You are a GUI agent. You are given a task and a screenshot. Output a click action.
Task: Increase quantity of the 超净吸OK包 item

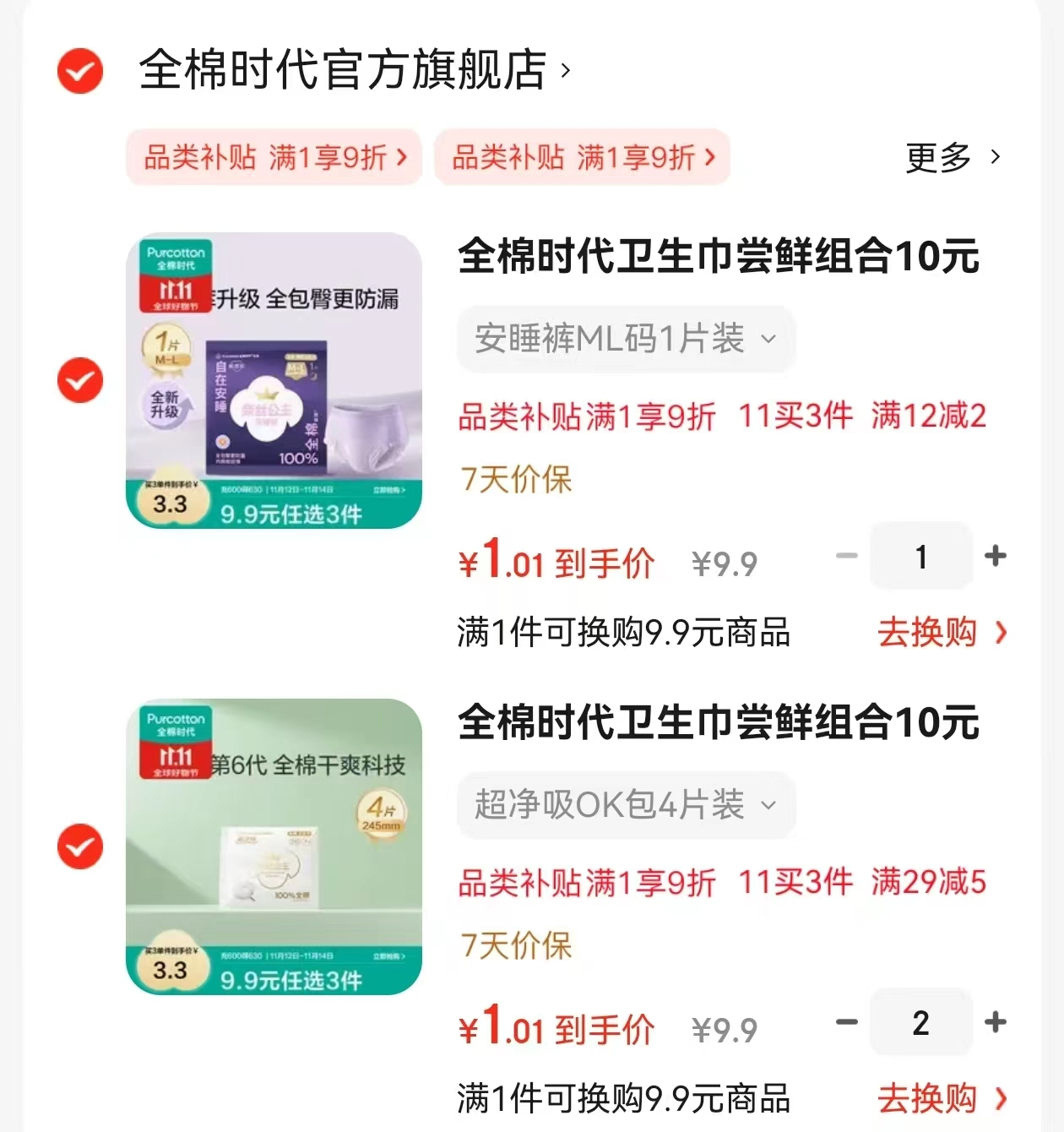point(996,1022)
